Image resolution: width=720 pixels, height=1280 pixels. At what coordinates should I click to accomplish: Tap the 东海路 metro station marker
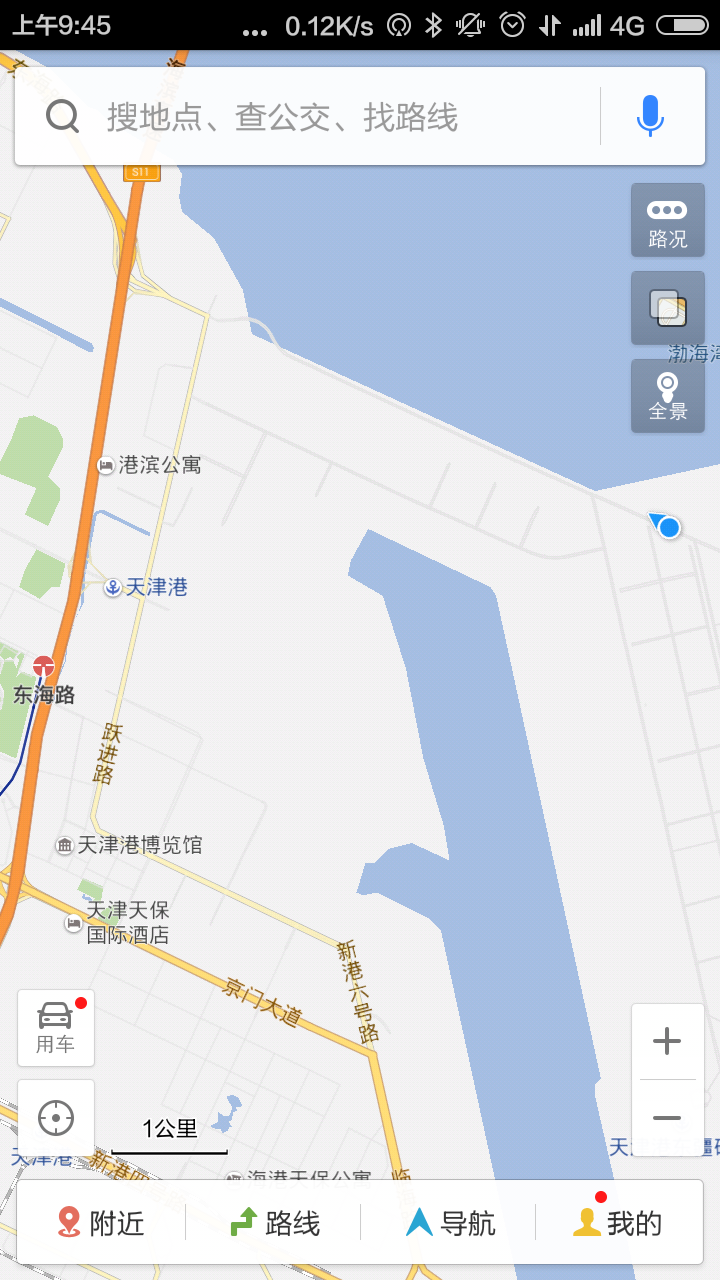(43, 666)
